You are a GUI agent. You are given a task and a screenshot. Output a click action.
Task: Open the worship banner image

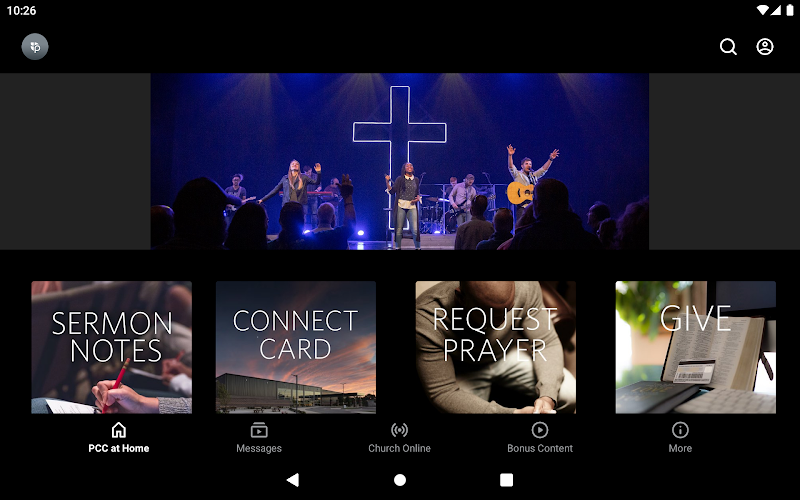(x=400, y=161)
